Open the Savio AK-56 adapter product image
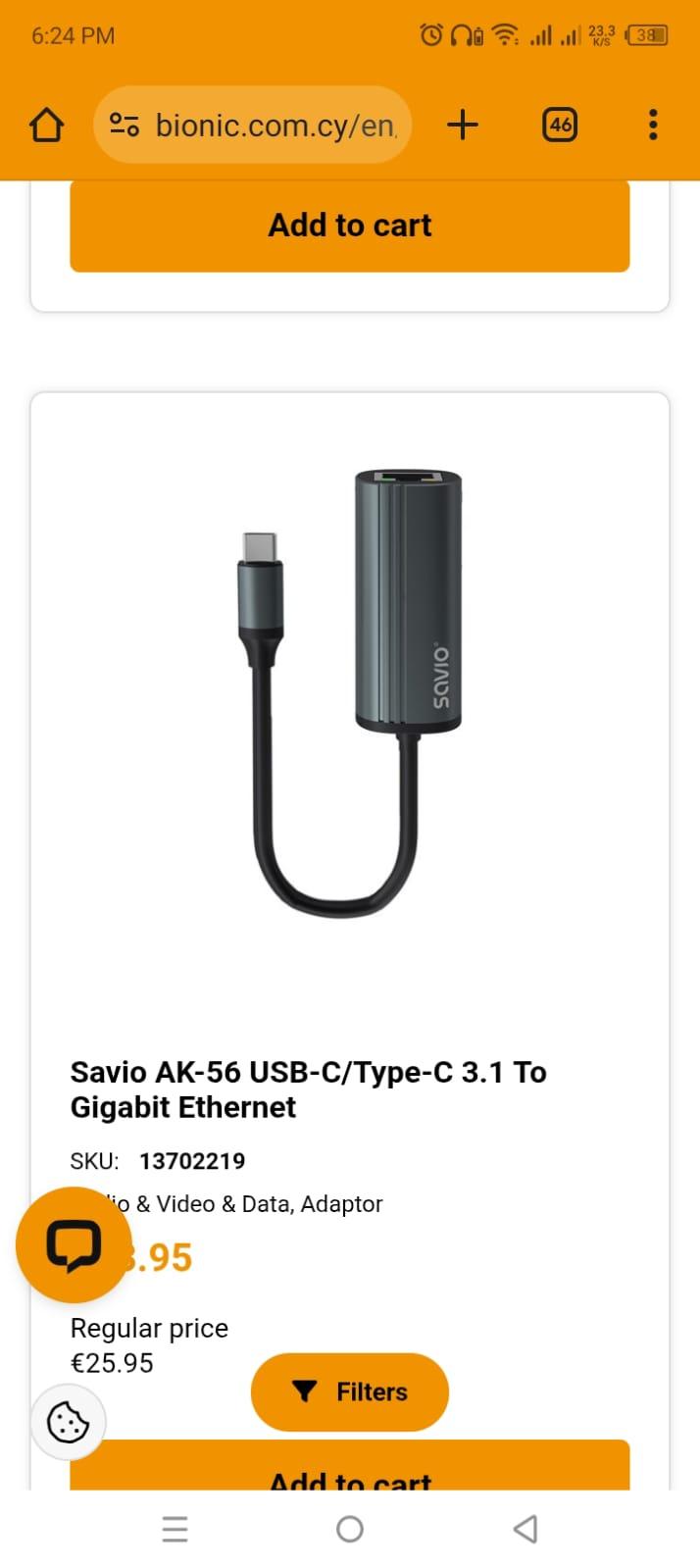The width and height of the screenshot is (700, 1568). click(x=349, y=691)
